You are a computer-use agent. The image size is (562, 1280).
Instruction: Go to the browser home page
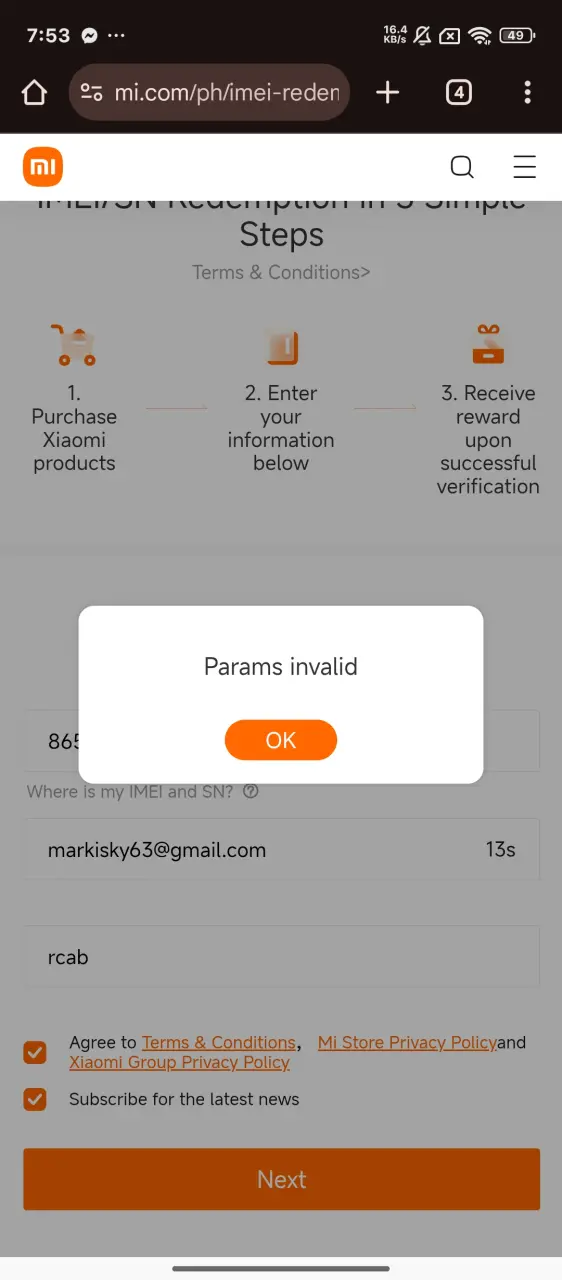tap(34, 93)
